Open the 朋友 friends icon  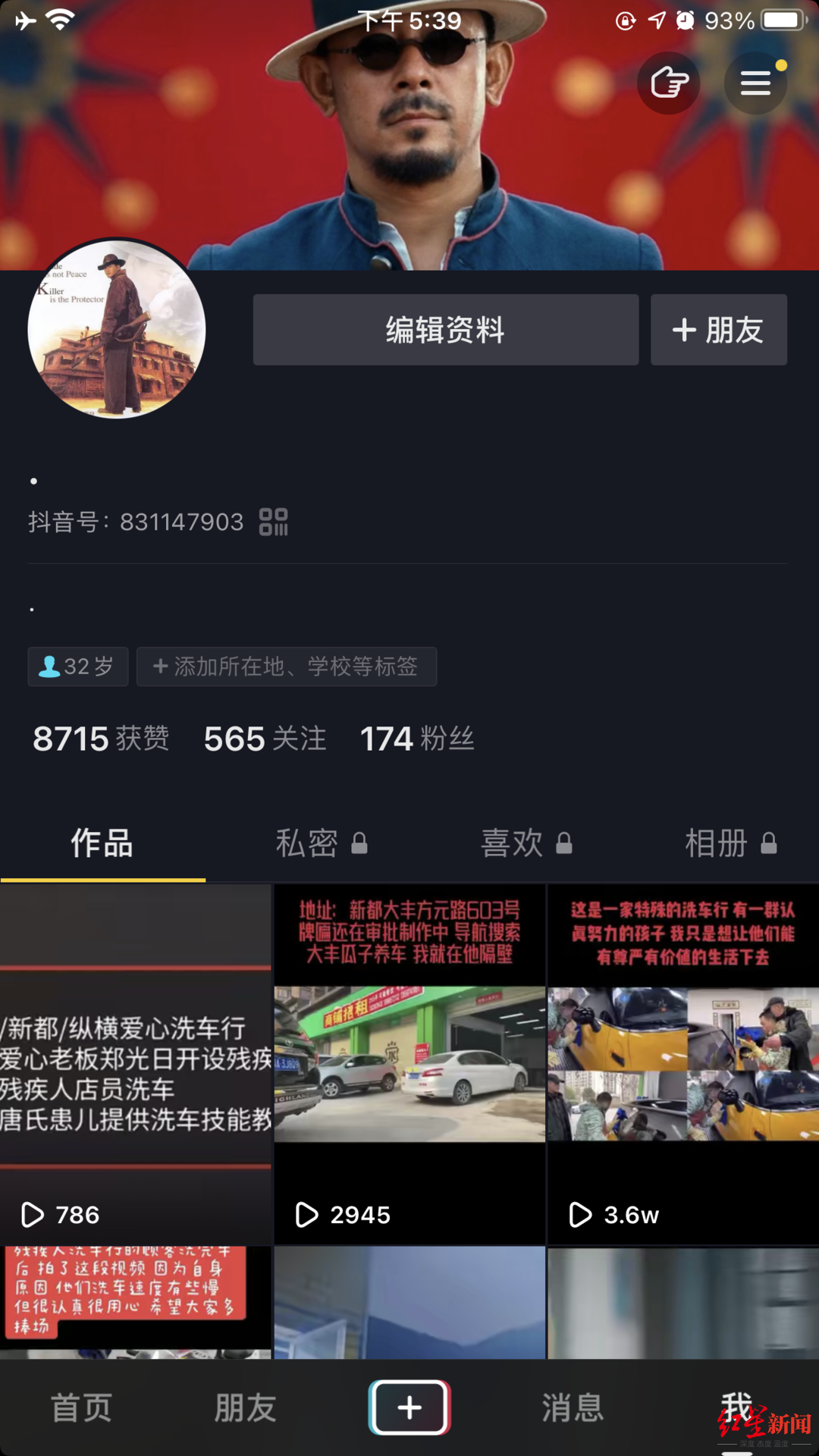click(244, 1407)
